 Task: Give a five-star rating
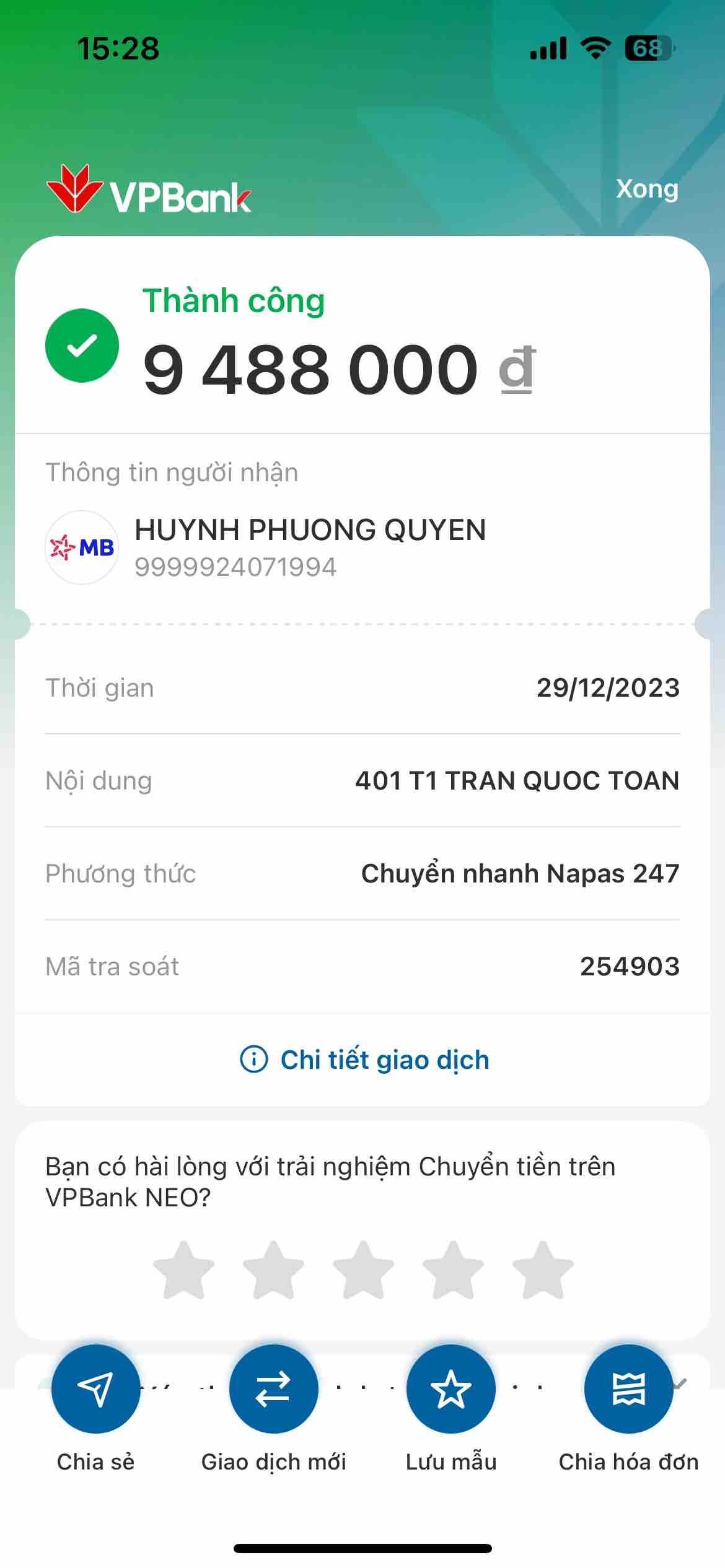(543, 1271)
